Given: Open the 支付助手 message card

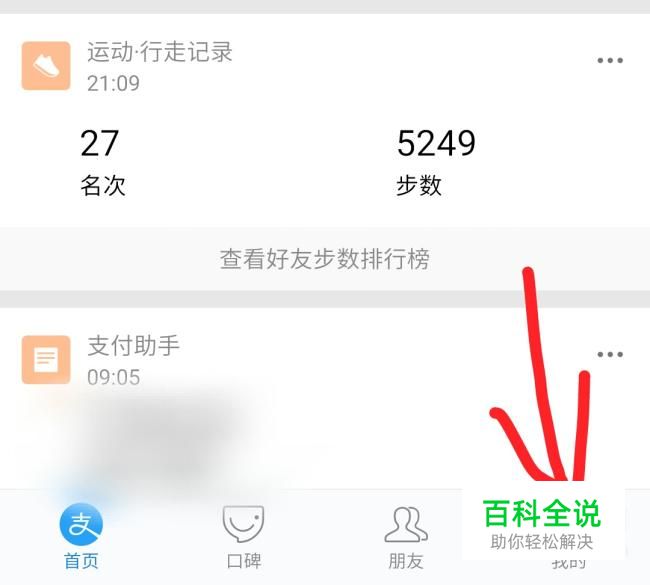Looking at the screenshot, I should pyautogui.click(x=134, y=360).
